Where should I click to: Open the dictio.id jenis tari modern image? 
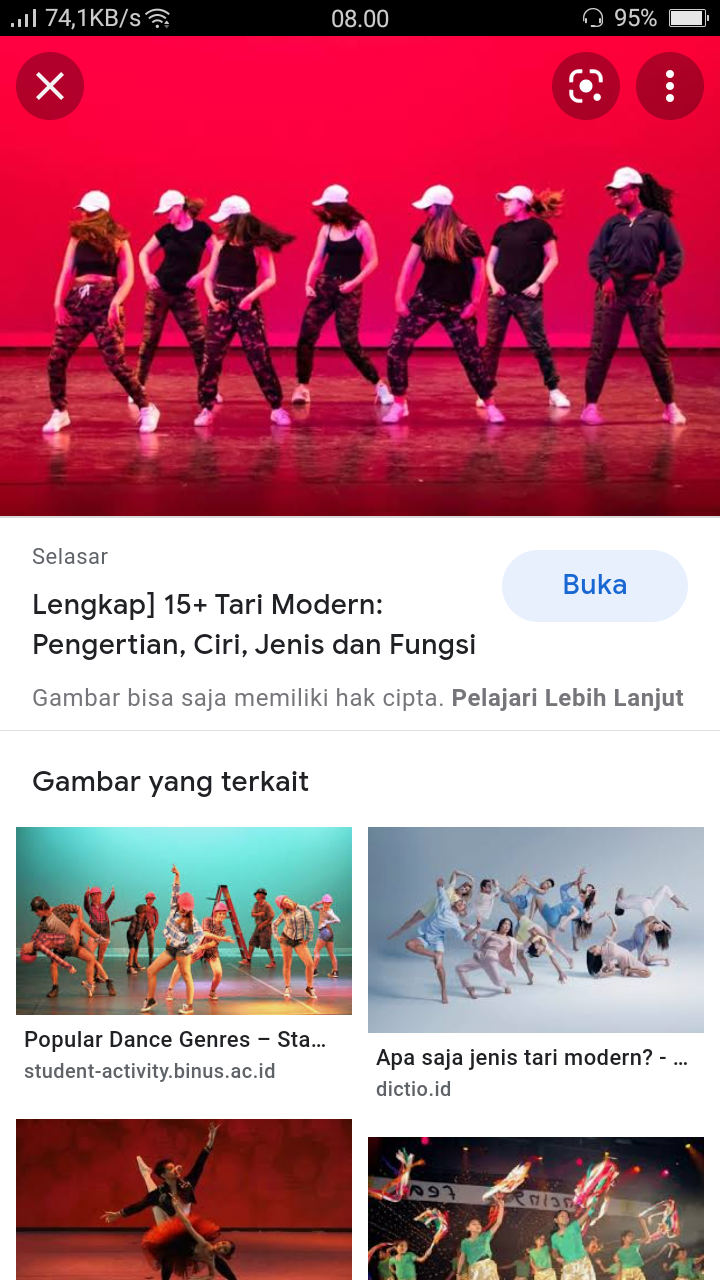coord(536,930)
